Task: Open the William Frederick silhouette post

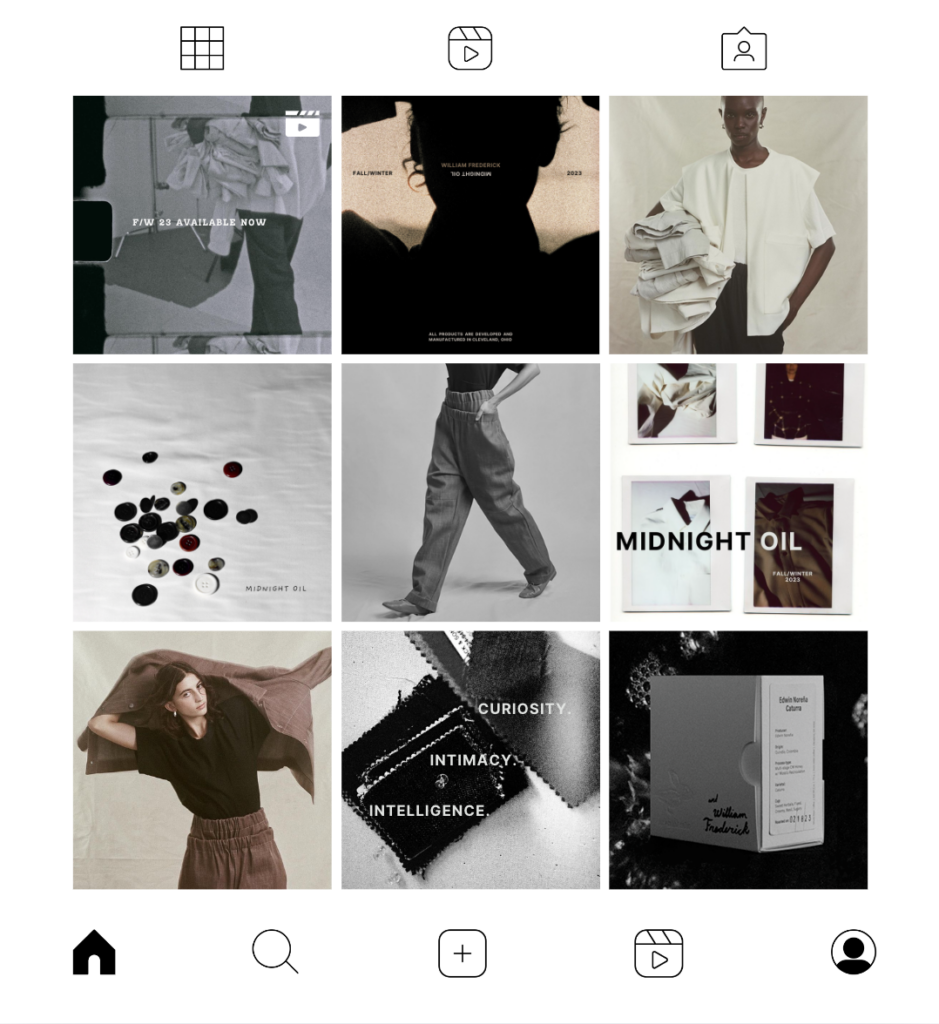Action: pyautogui.click(x=470, y=225)
